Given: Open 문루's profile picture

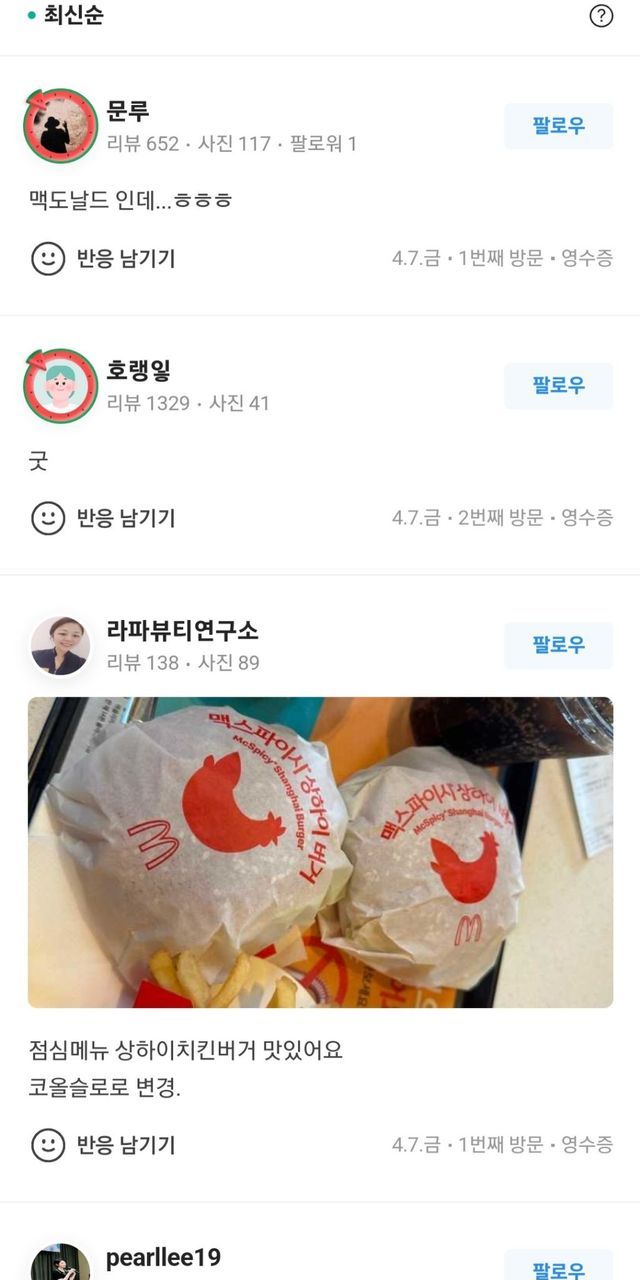Looking at the screenshot, I should coord(60,126).
